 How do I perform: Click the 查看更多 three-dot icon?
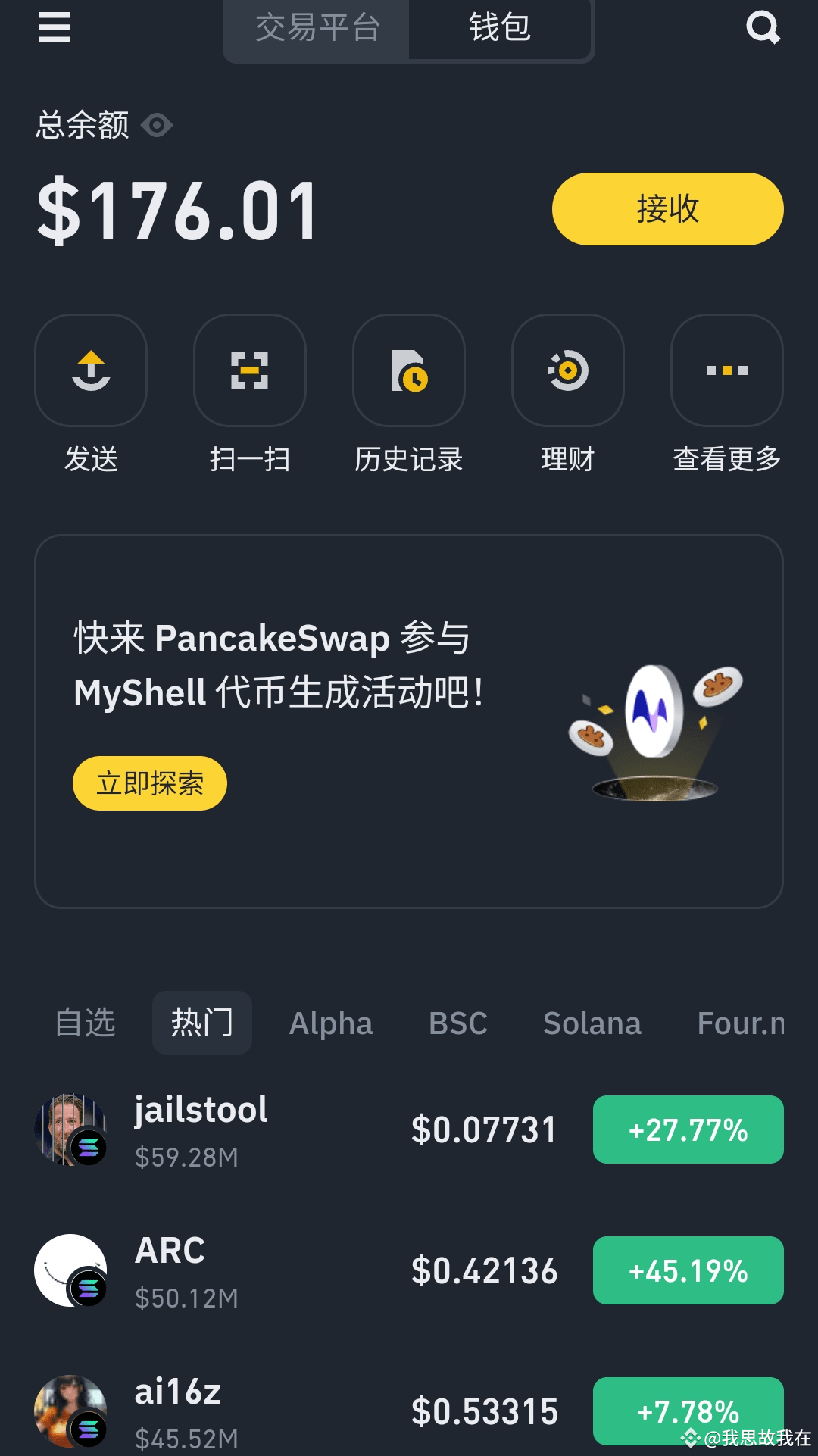[726, 370]
